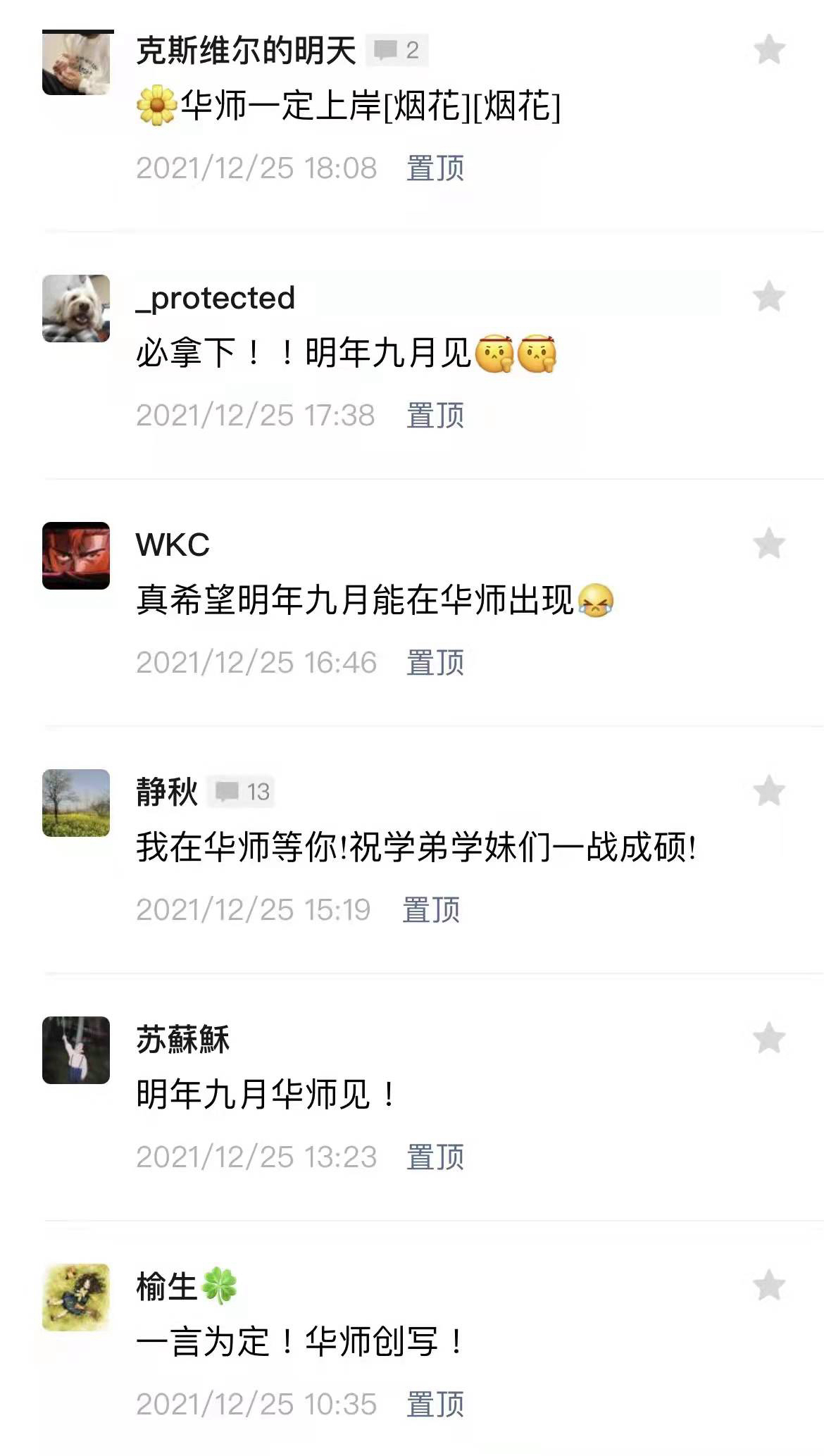This screenshot has height=1456, width=824.
Task: Tap 置顶 on _protected's comment
Action: point(435,416)
